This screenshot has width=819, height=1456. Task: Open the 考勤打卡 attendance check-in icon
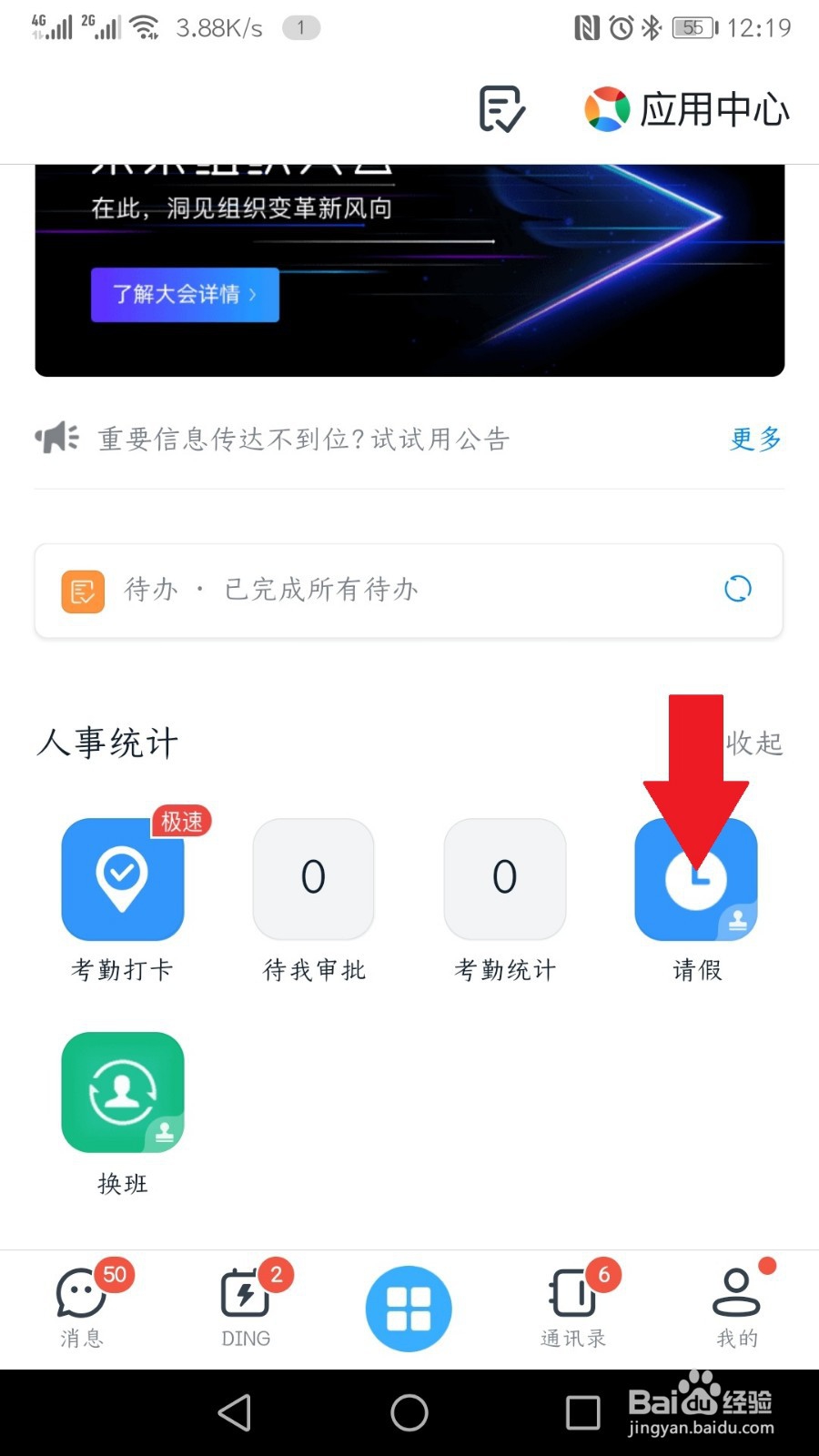(x=123, y=878)
